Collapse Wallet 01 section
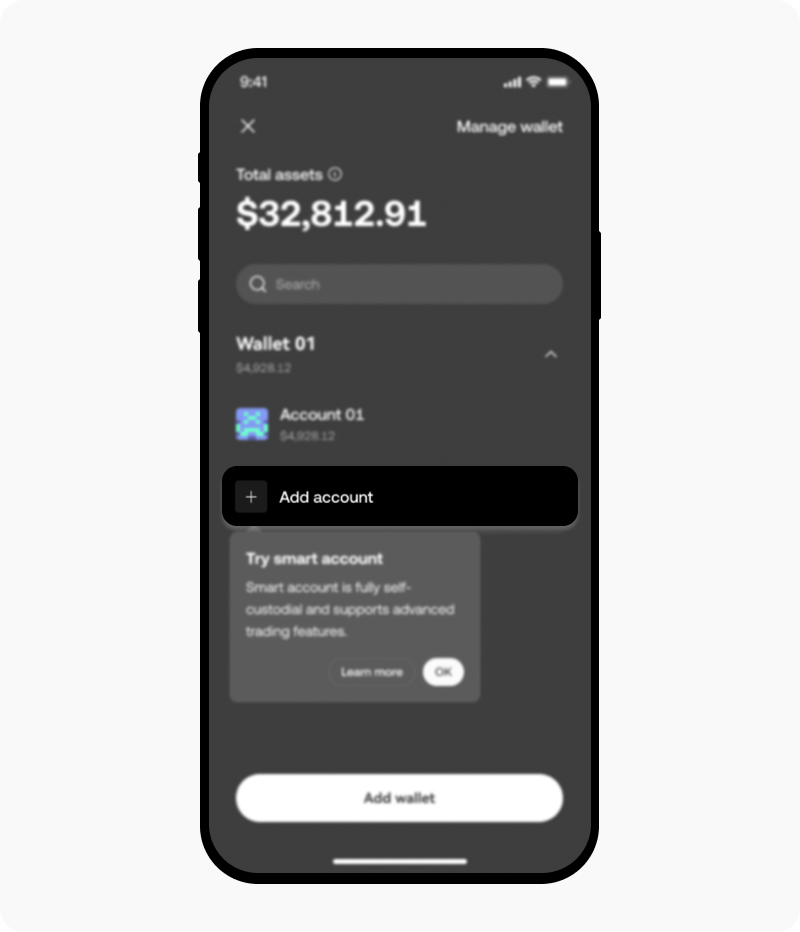 pos(550,354)
